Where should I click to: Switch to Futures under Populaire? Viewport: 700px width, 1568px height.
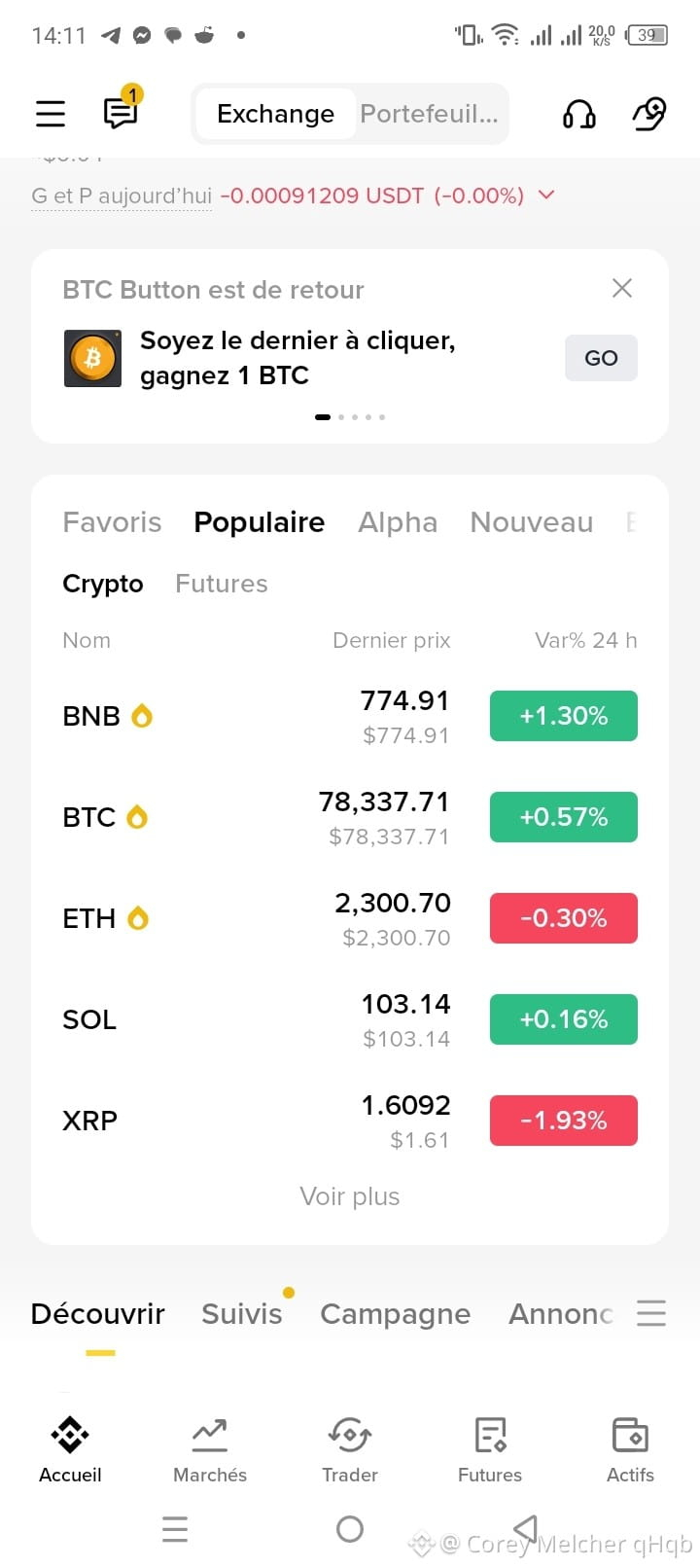221,584
